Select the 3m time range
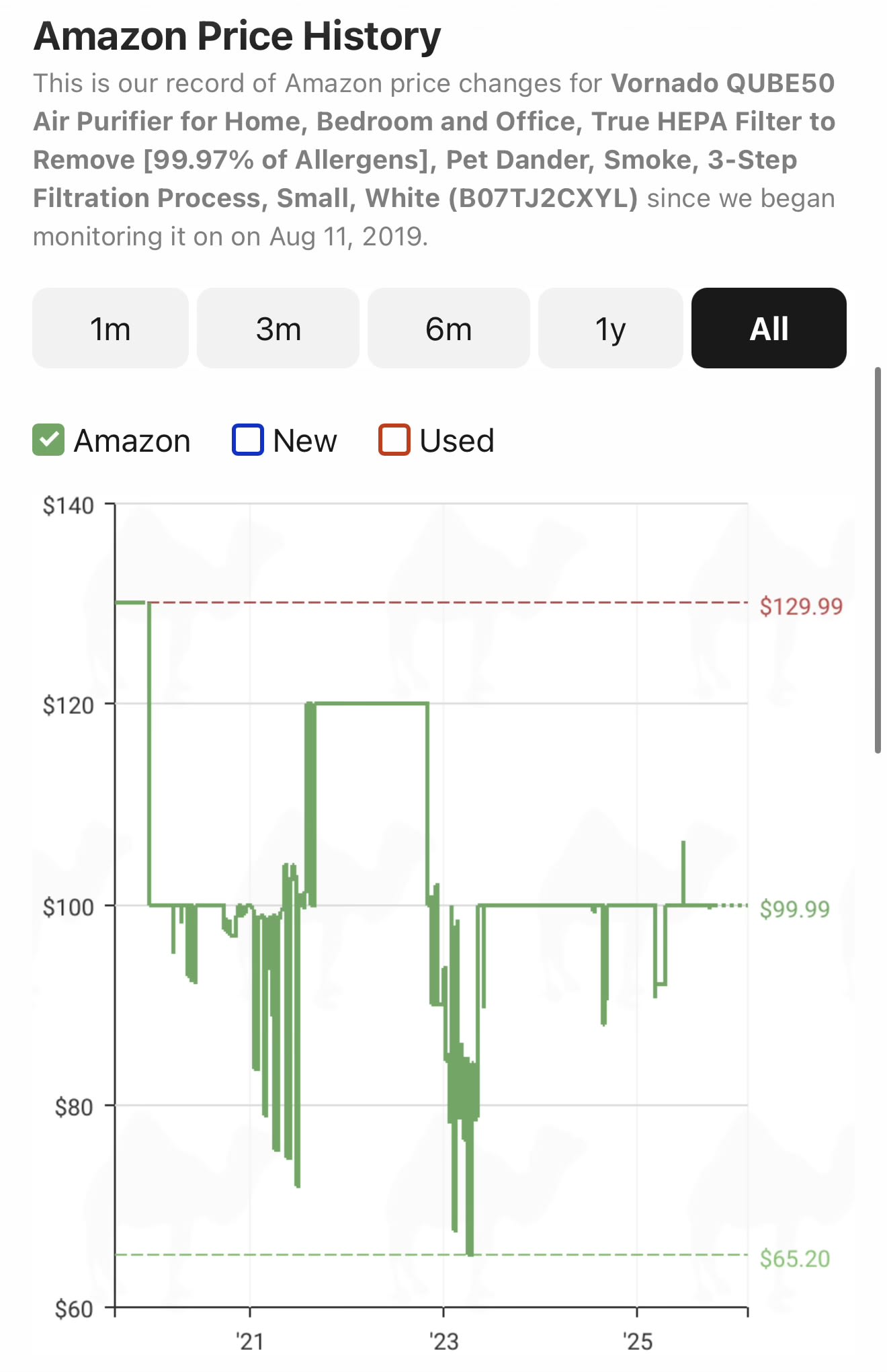Image resolution: width=887 pixels, height=1372 pixels. pos(278,329)
